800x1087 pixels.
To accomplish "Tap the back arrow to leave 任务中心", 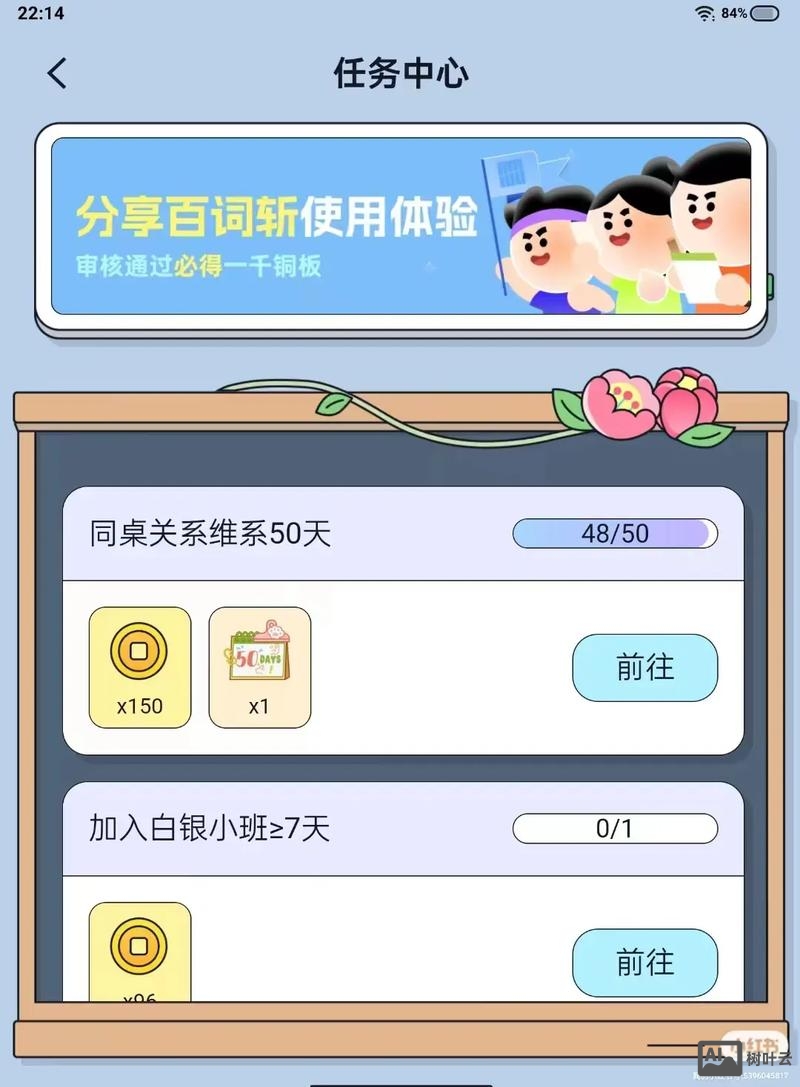I will [x=56, y=73].
